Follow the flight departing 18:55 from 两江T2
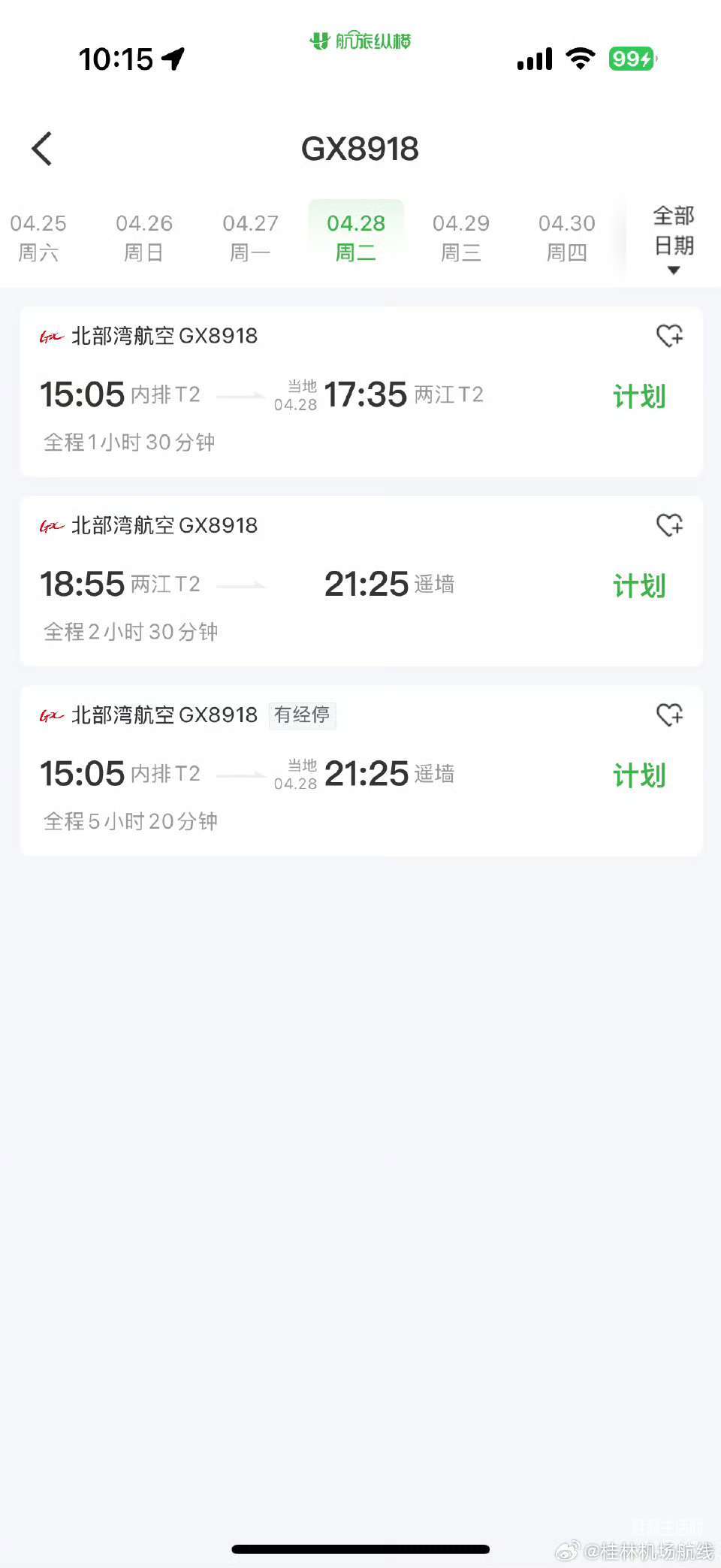 click(669, 525)
